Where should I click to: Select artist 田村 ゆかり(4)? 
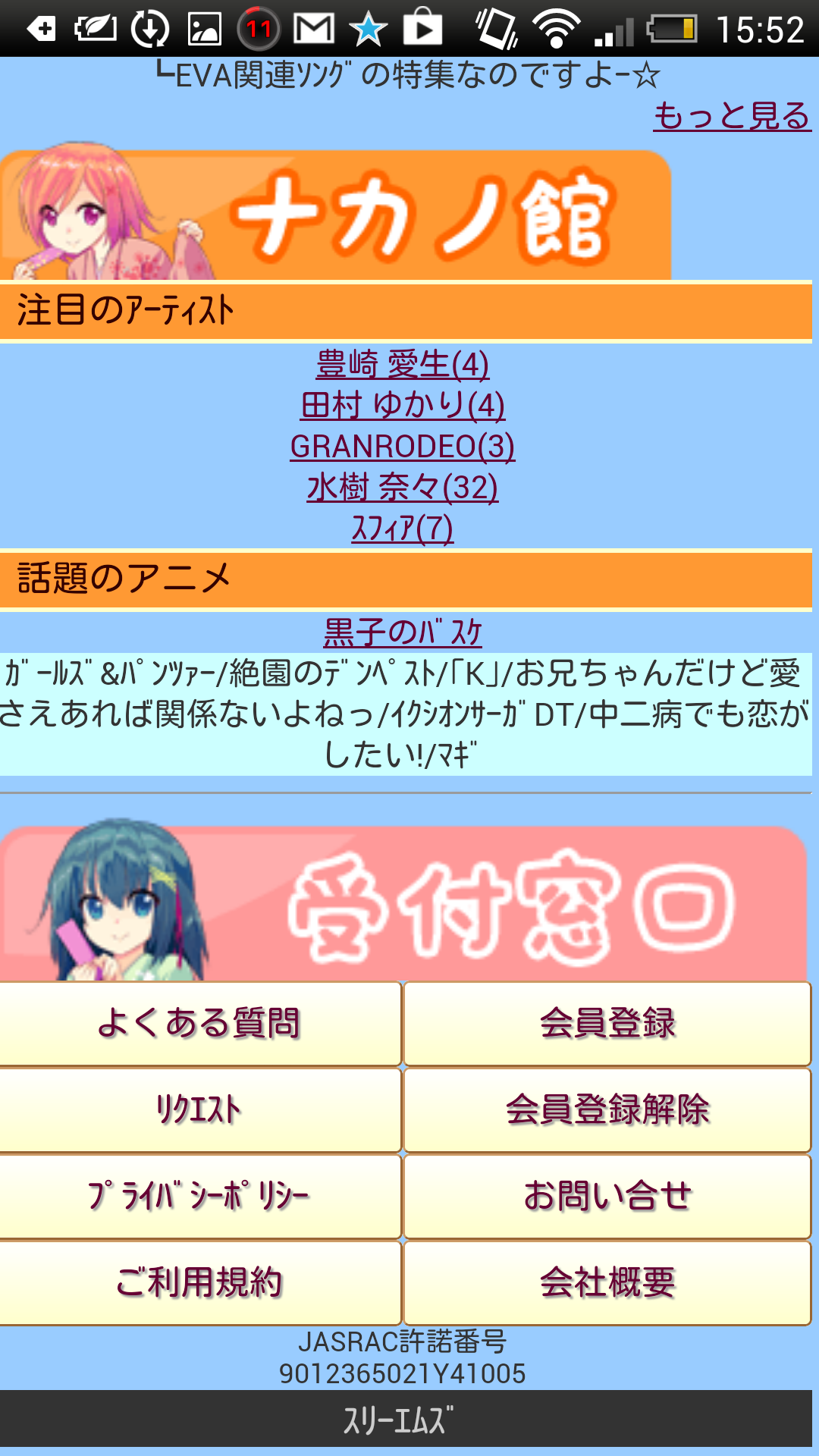pyautogui.click(x=402, y=406)
